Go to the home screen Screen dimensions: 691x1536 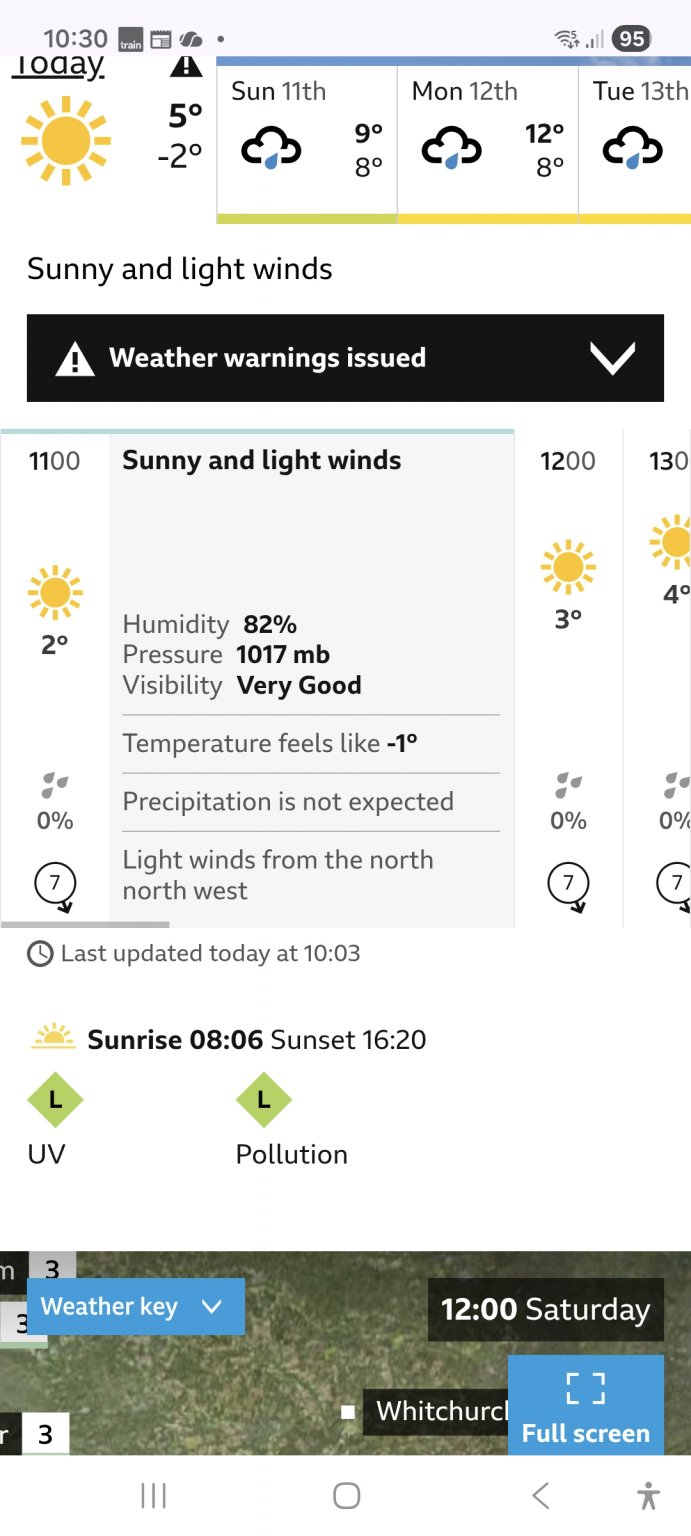(346, 1496)
